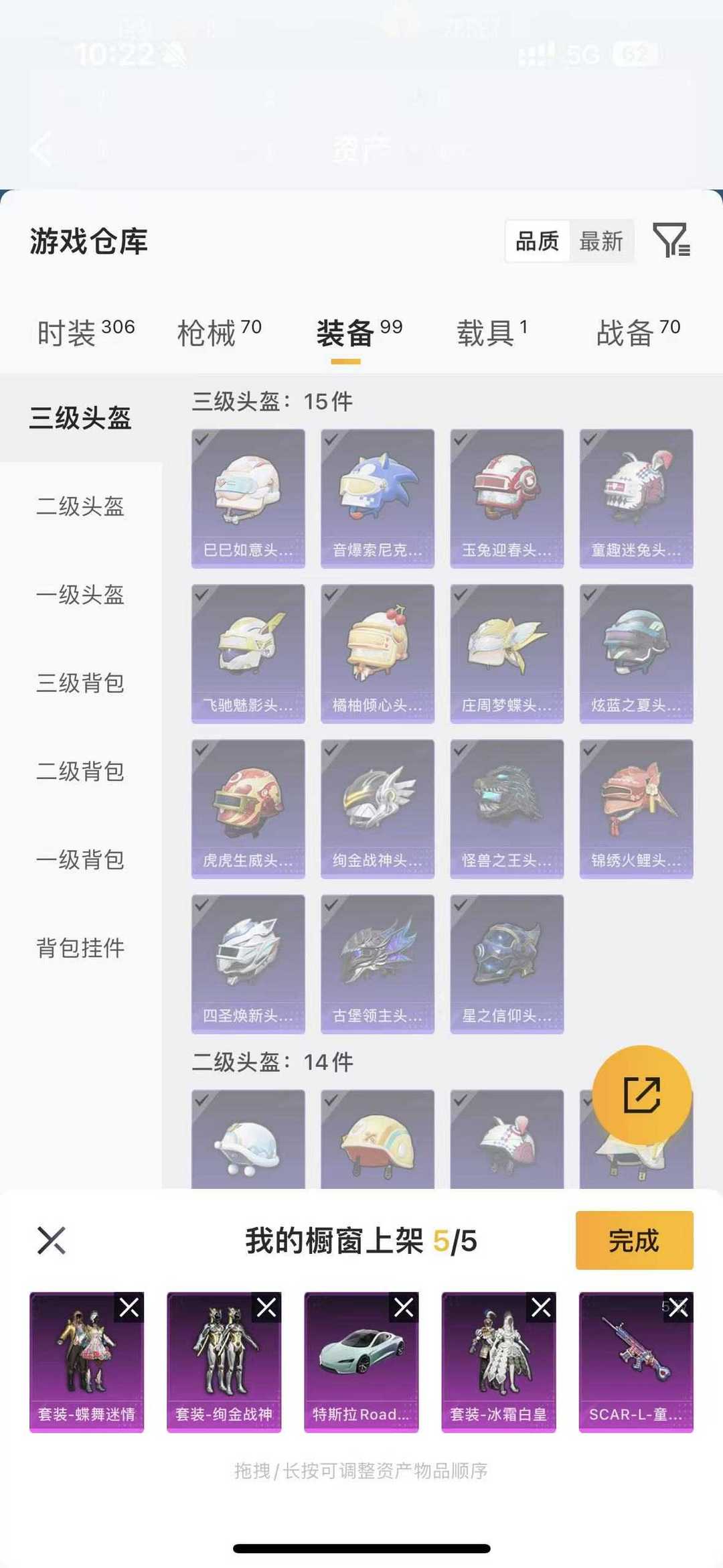Screen dimensions: 723x1568
Task: Select the 音爆索尼克 helmet tile
Action: (x=378, y=498)
